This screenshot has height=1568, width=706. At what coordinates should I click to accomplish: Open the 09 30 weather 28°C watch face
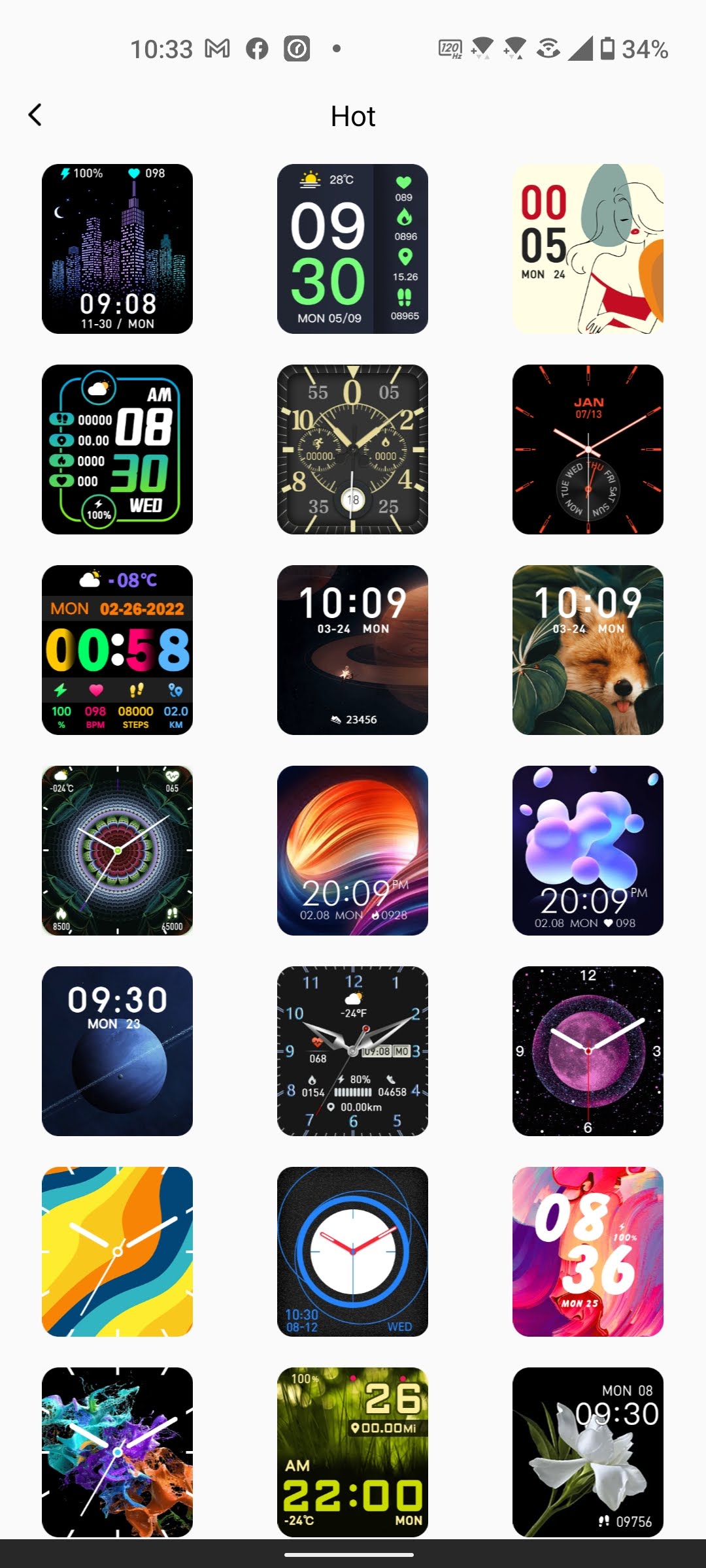pyautogui.click(x=353, y=249)
